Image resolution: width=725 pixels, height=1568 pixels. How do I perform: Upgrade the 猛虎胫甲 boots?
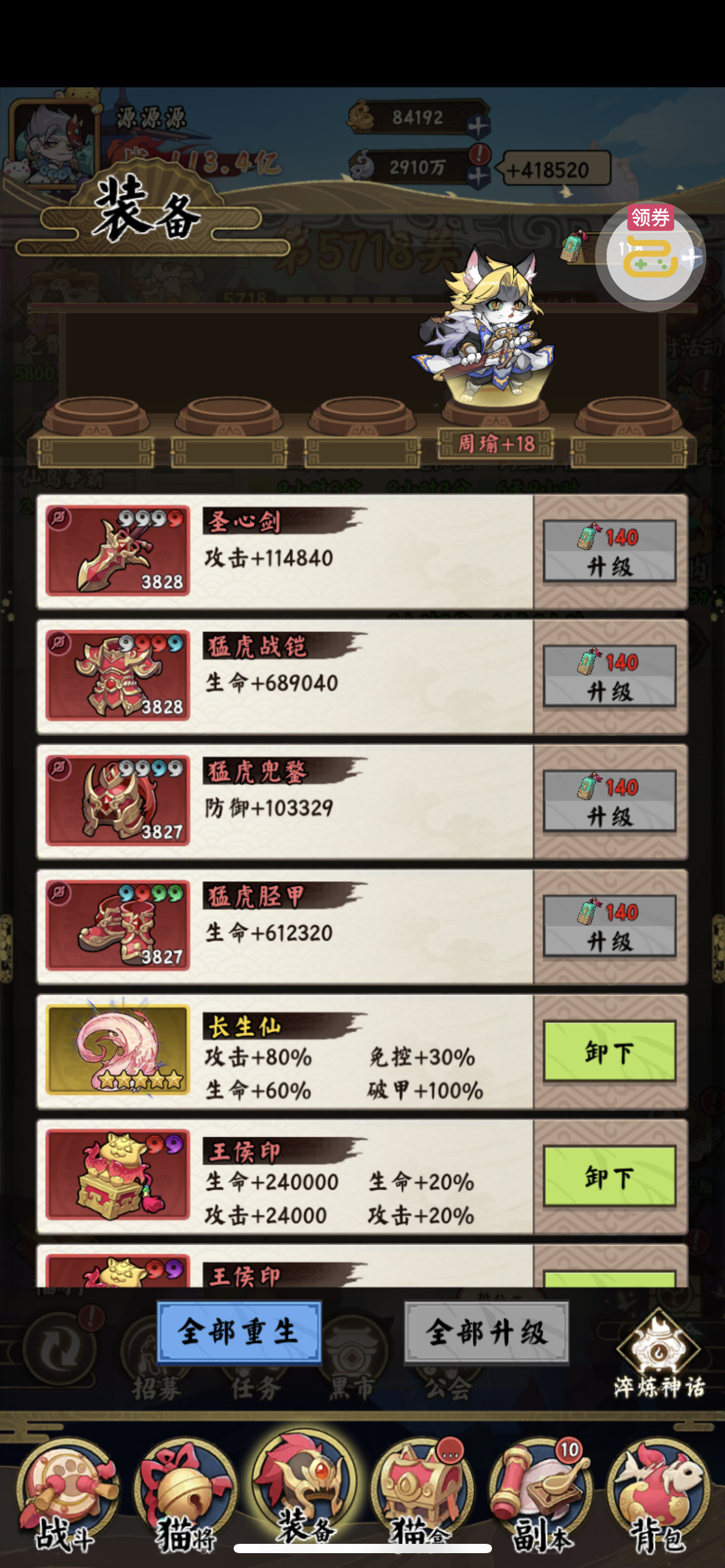click(609, 926)
